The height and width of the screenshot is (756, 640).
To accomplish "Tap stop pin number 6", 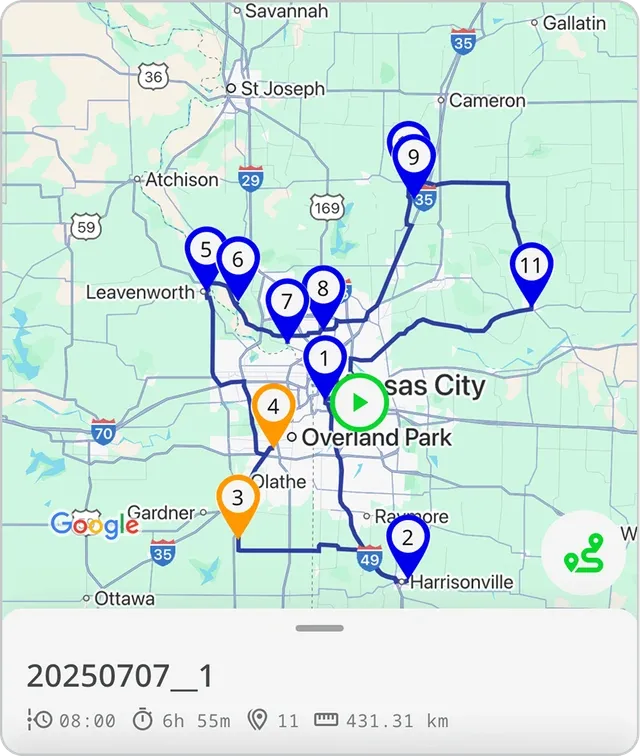I will coord(238,262).
